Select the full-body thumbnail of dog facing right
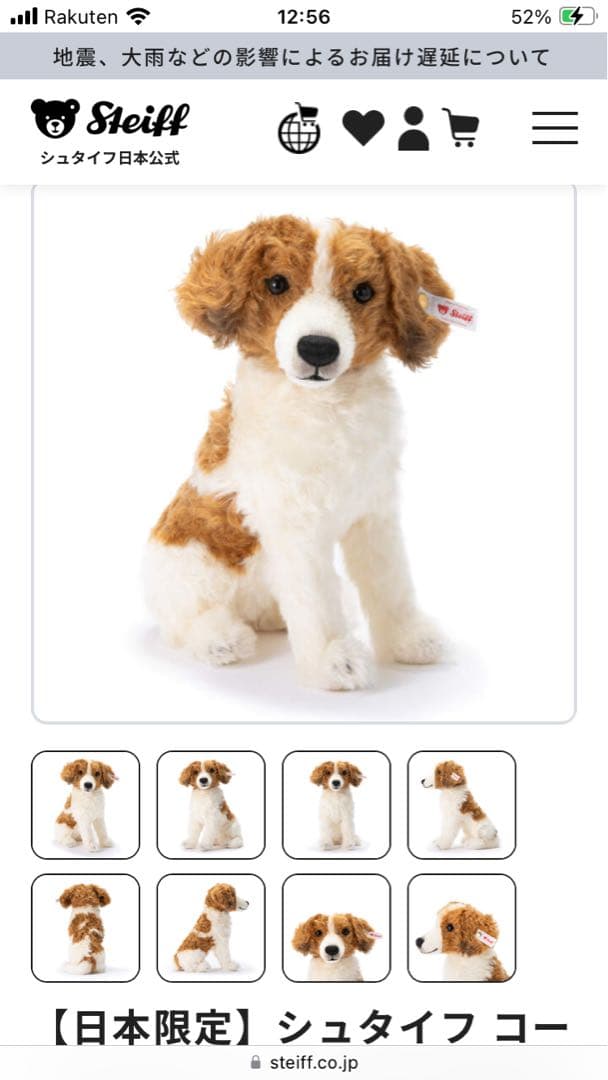This screenshot has width=608, height=1080. pyautogui.click(x=211, y=928)
